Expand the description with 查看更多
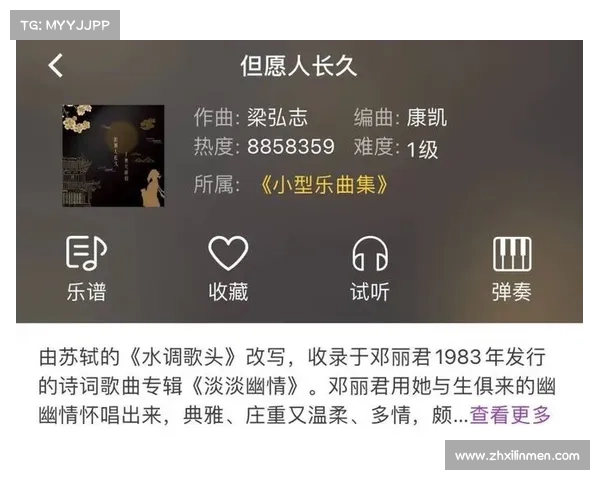Image resolution: width=600 pixels, height=480 pixels. (510, 415)
